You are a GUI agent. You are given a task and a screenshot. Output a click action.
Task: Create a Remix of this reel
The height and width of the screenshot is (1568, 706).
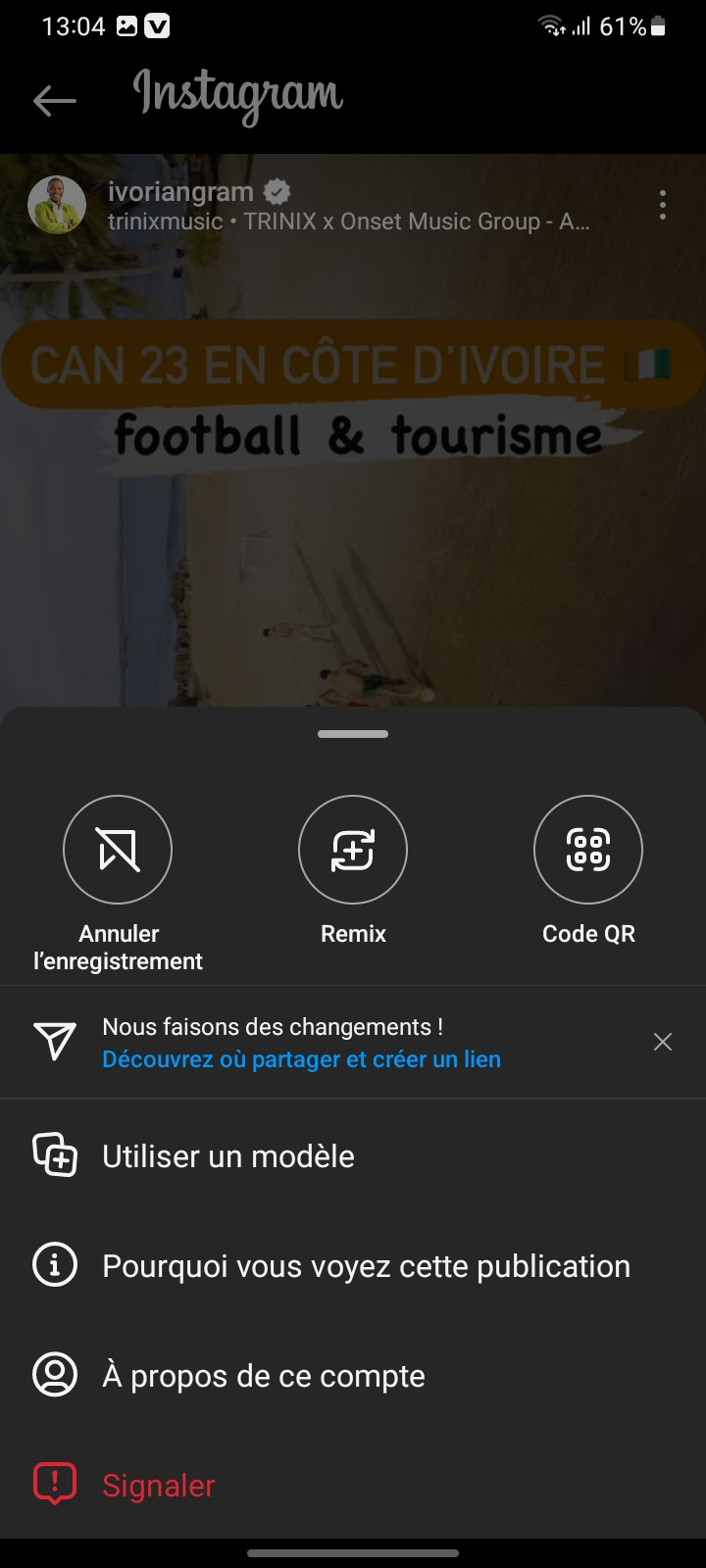tap(353, 850)
